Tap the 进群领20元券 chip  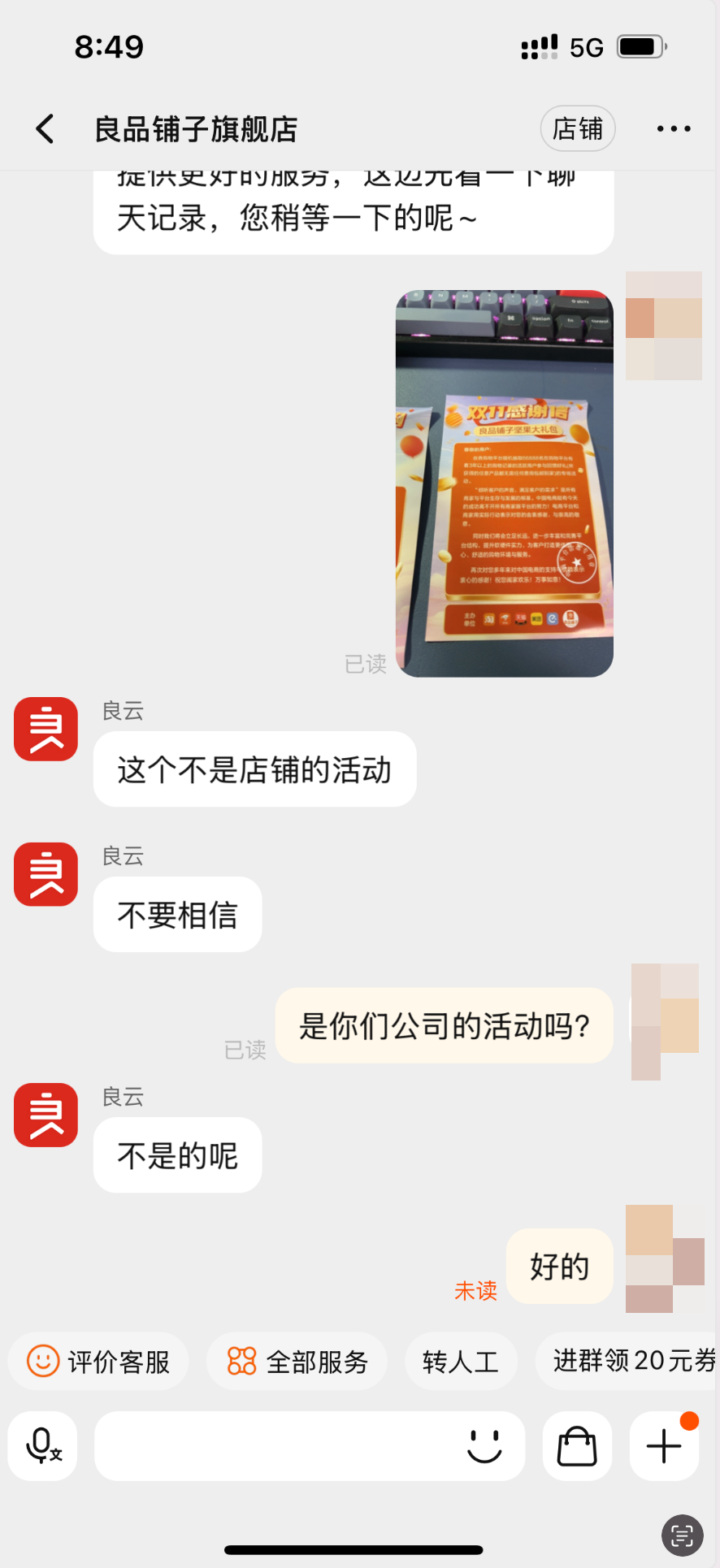pos(627,1361)
